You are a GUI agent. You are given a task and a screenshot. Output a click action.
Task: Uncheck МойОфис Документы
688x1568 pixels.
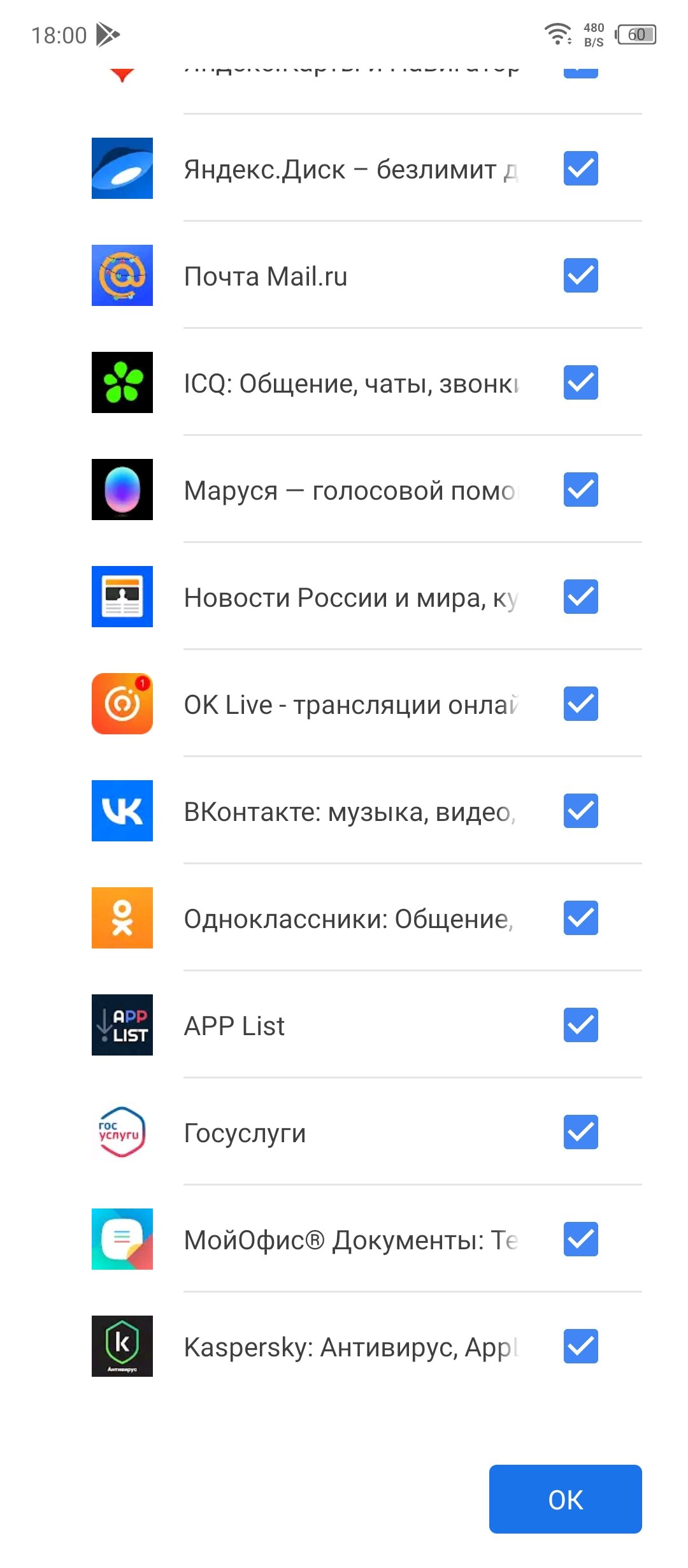pyautogui.click(x=581, y=1239)
